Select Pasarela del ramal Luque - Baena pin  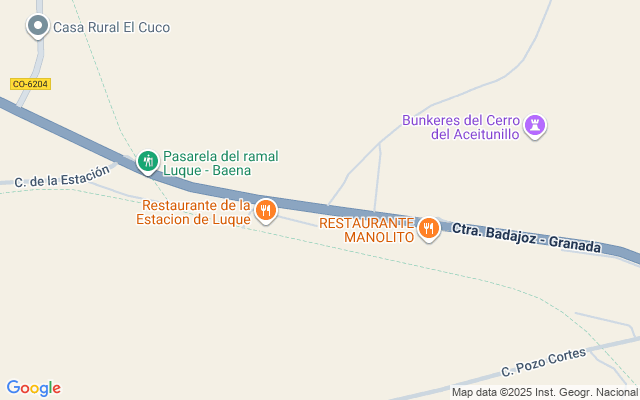tap(148, 161)
